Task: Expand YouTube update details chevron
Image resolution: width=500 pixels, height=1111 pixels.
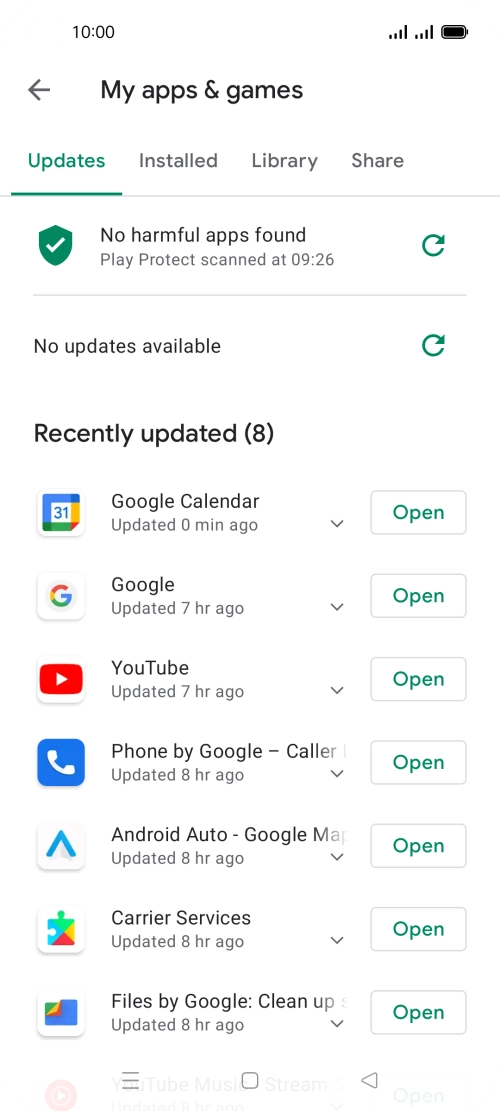Action: pyautogui.click(x=337, y=691)
